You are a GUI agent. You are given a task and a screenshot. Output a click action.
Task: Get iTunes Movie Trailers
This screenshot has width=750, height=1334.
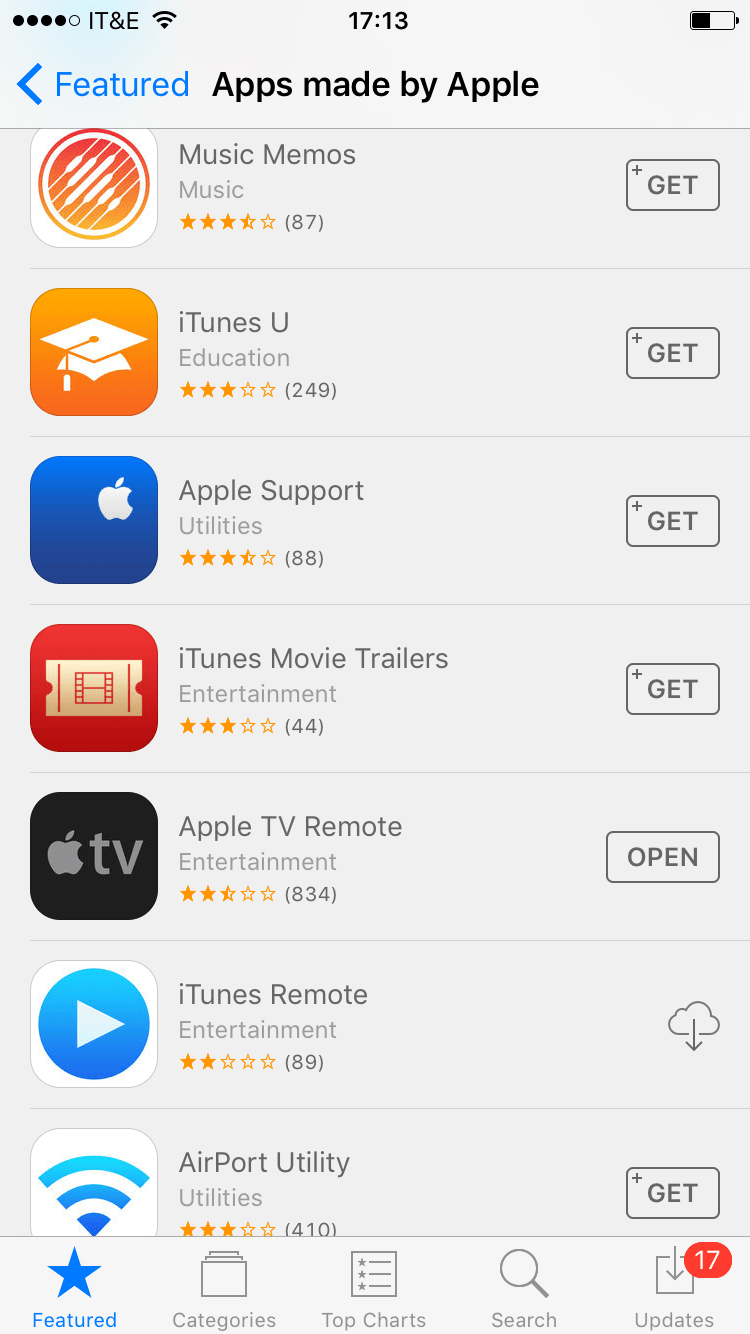(672, 689)
